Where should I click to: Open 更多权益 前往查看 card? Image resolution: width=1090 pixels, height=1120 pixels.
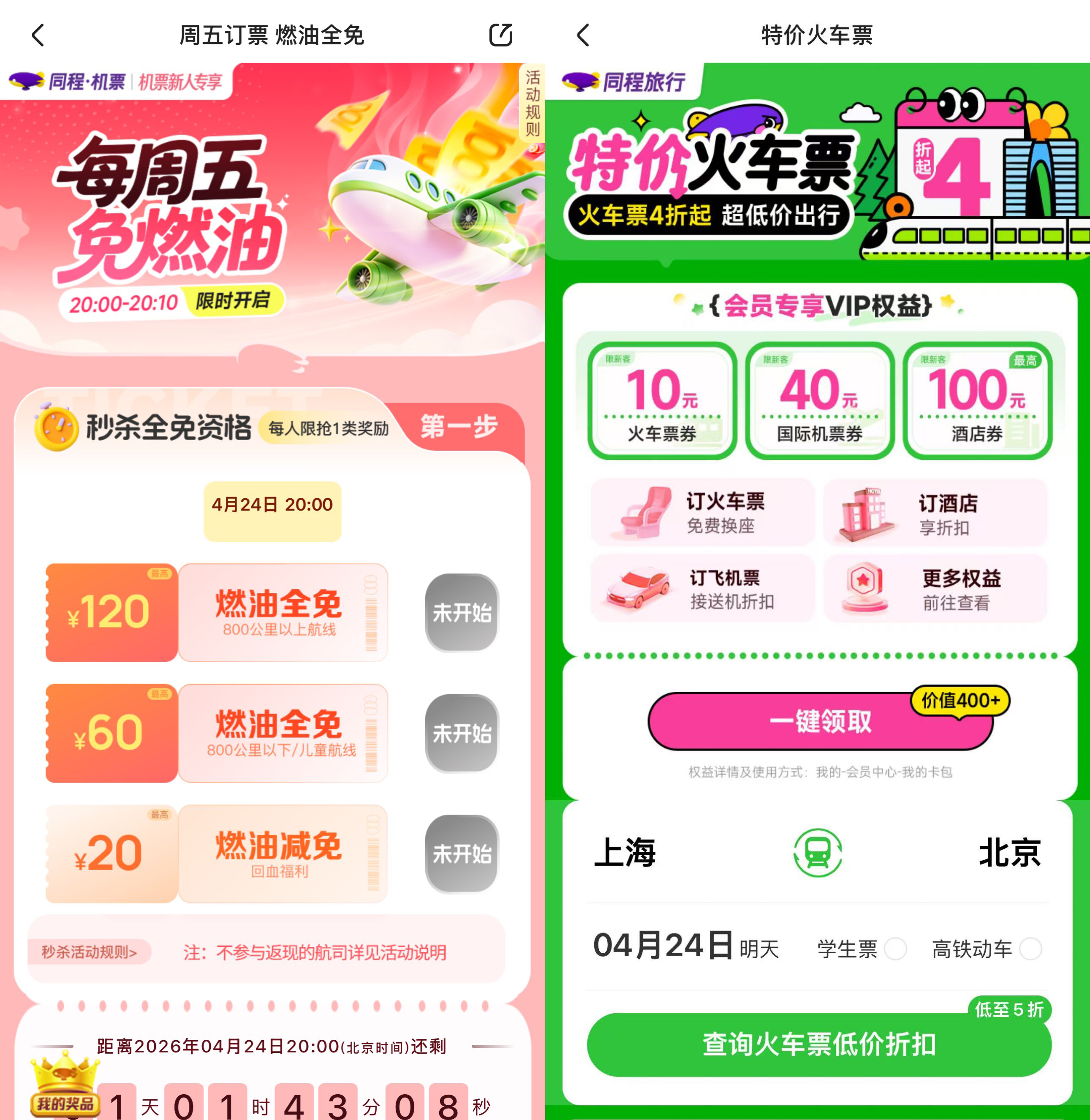point(935,589)
